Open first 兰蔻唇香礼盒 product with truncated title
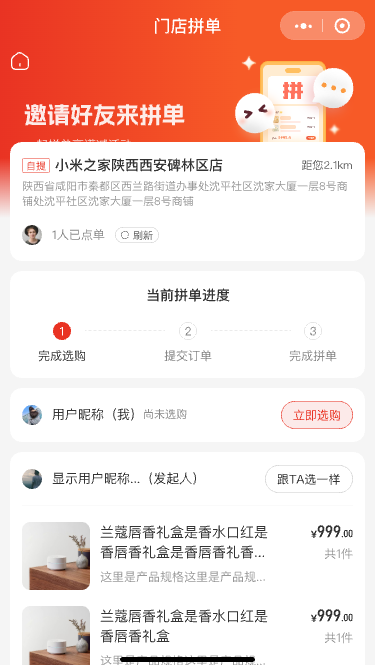The width and height of the screenshot is (375, 665). point(188,556)
